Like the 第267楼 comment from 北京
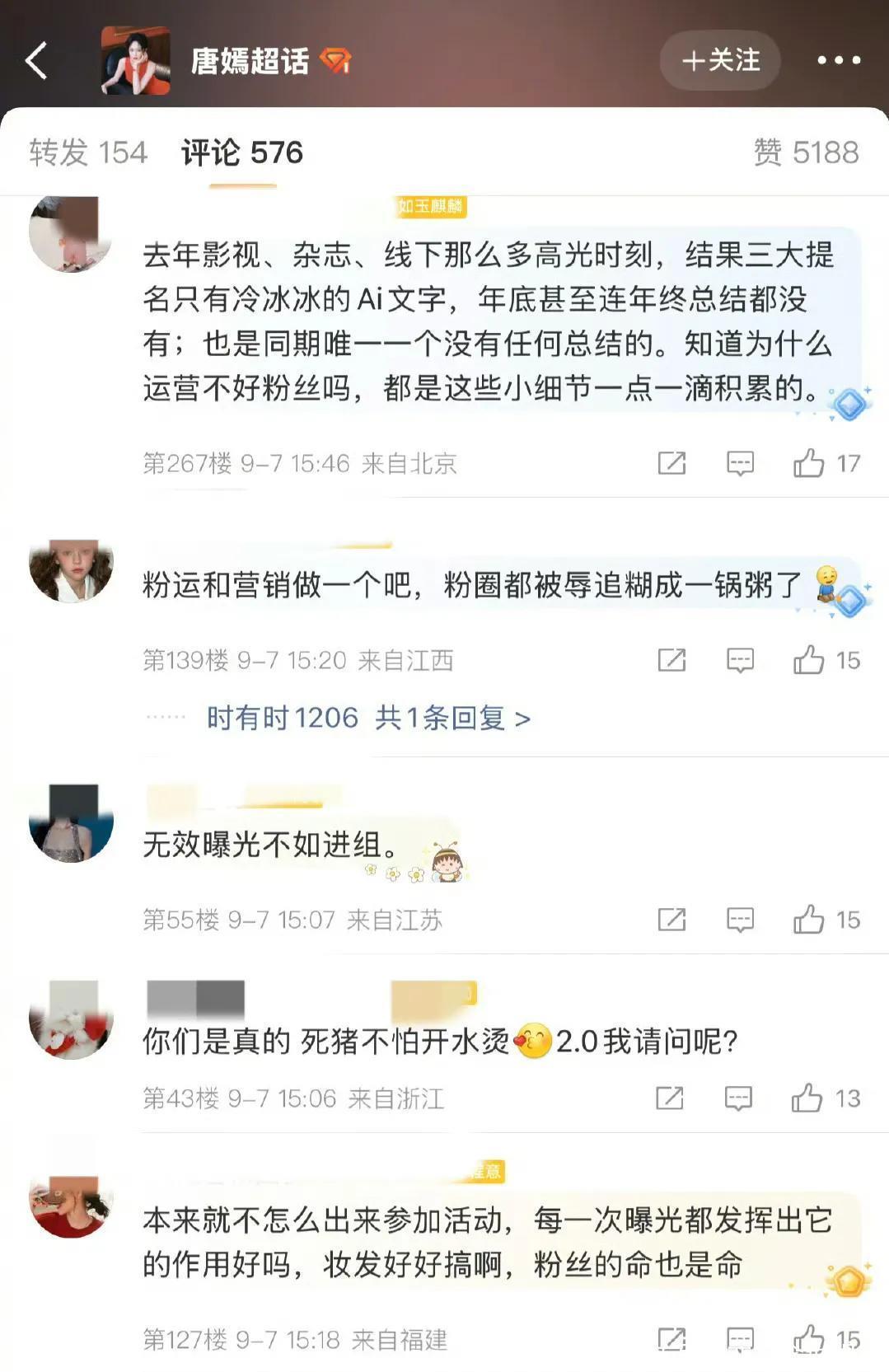Image resolution: width=889 pixels, height=1372 pixels. point(809,463)
